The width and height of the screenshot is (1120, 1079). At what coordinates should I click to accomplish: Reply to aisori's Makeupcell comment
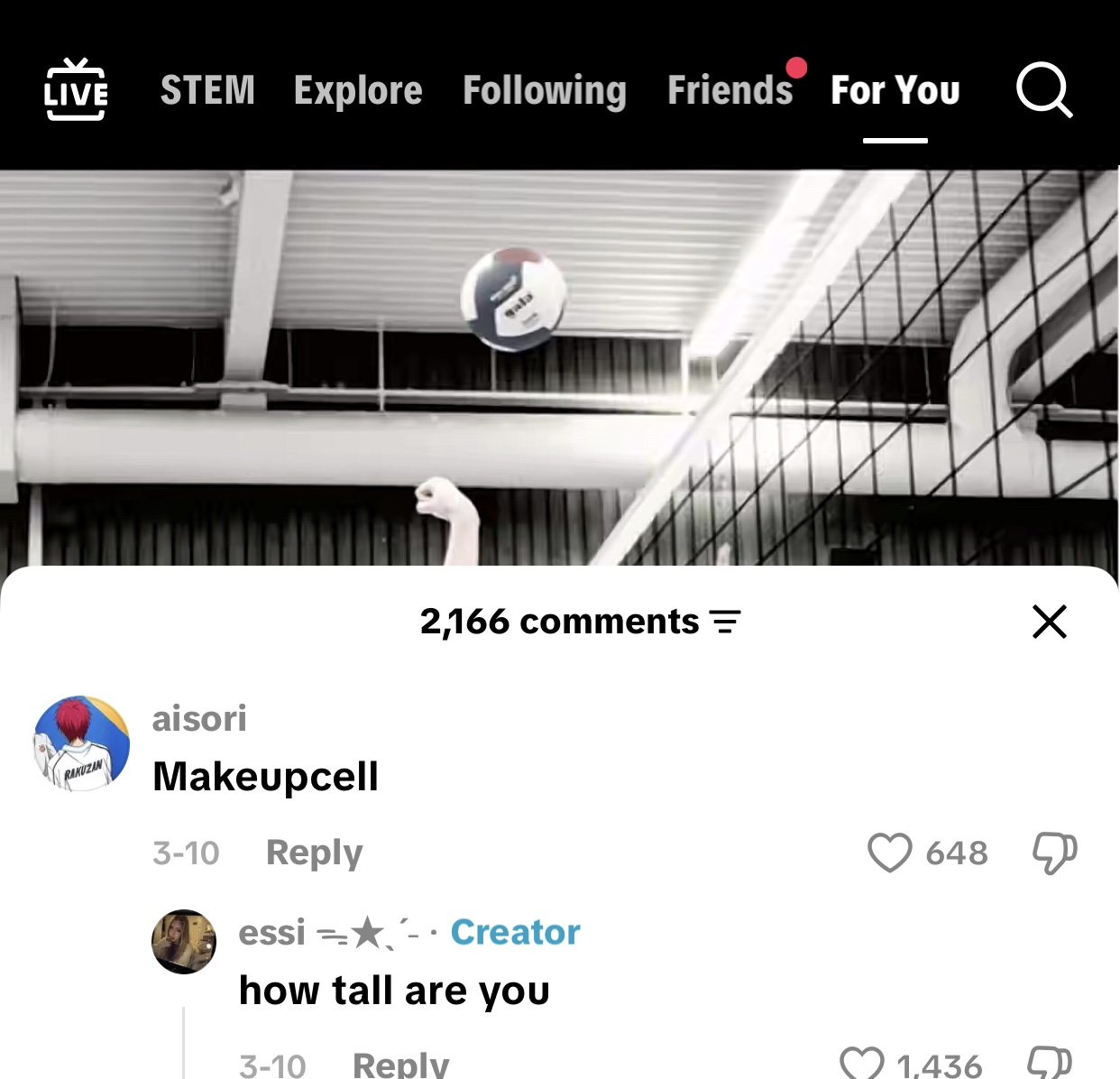pos(314,853)
